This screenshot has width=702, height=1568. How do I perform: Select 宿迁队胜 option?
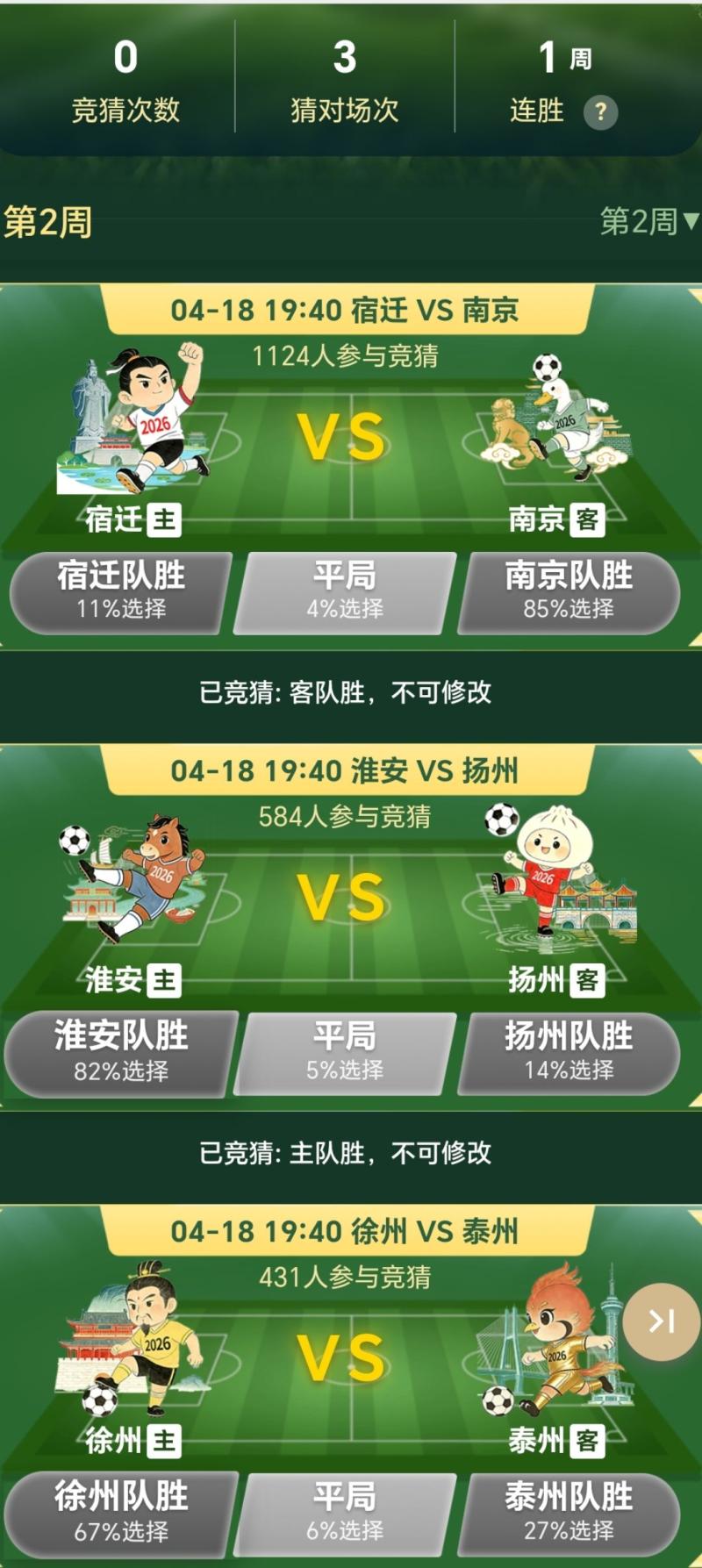tap(121, 591)
